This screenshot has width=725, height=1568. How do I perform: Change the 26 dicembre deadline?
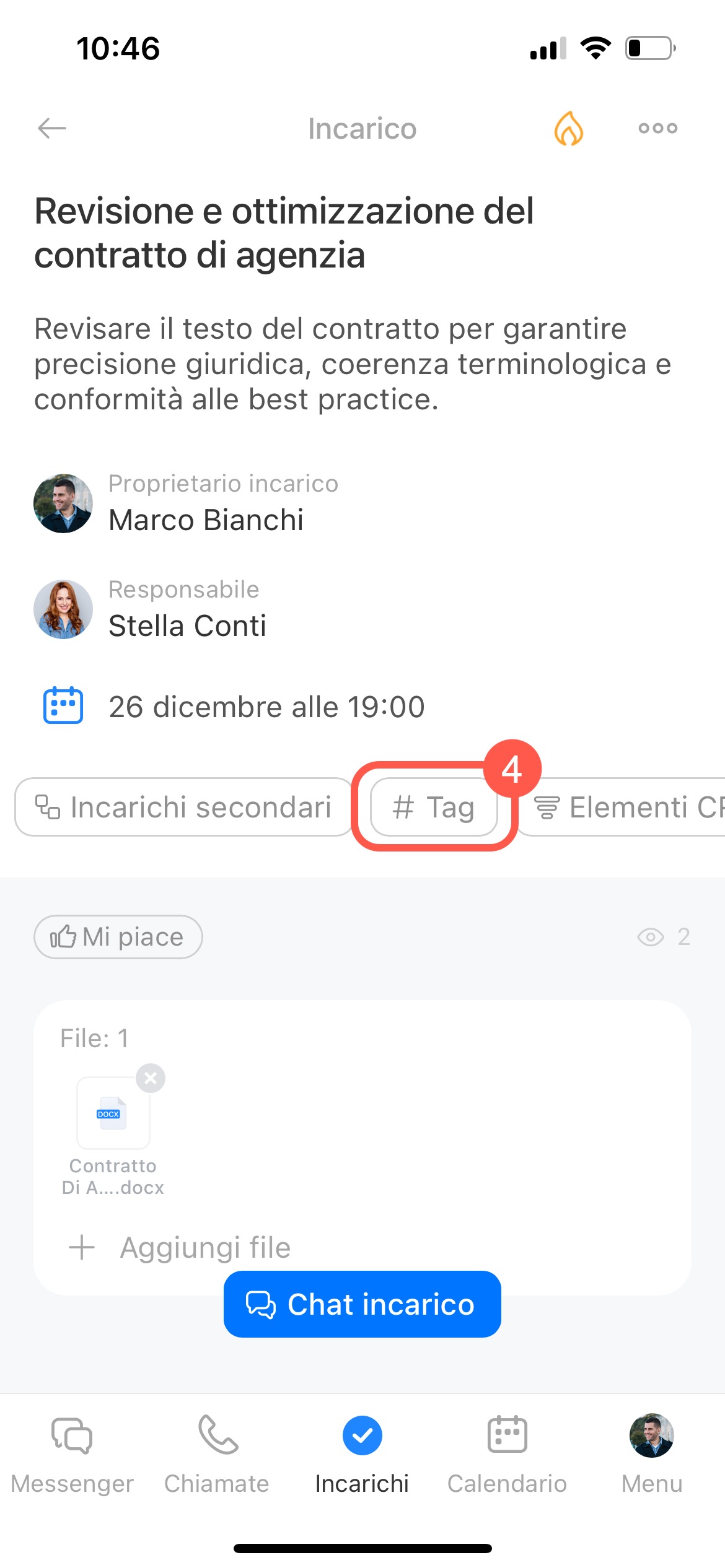click(x=266, y=707)
